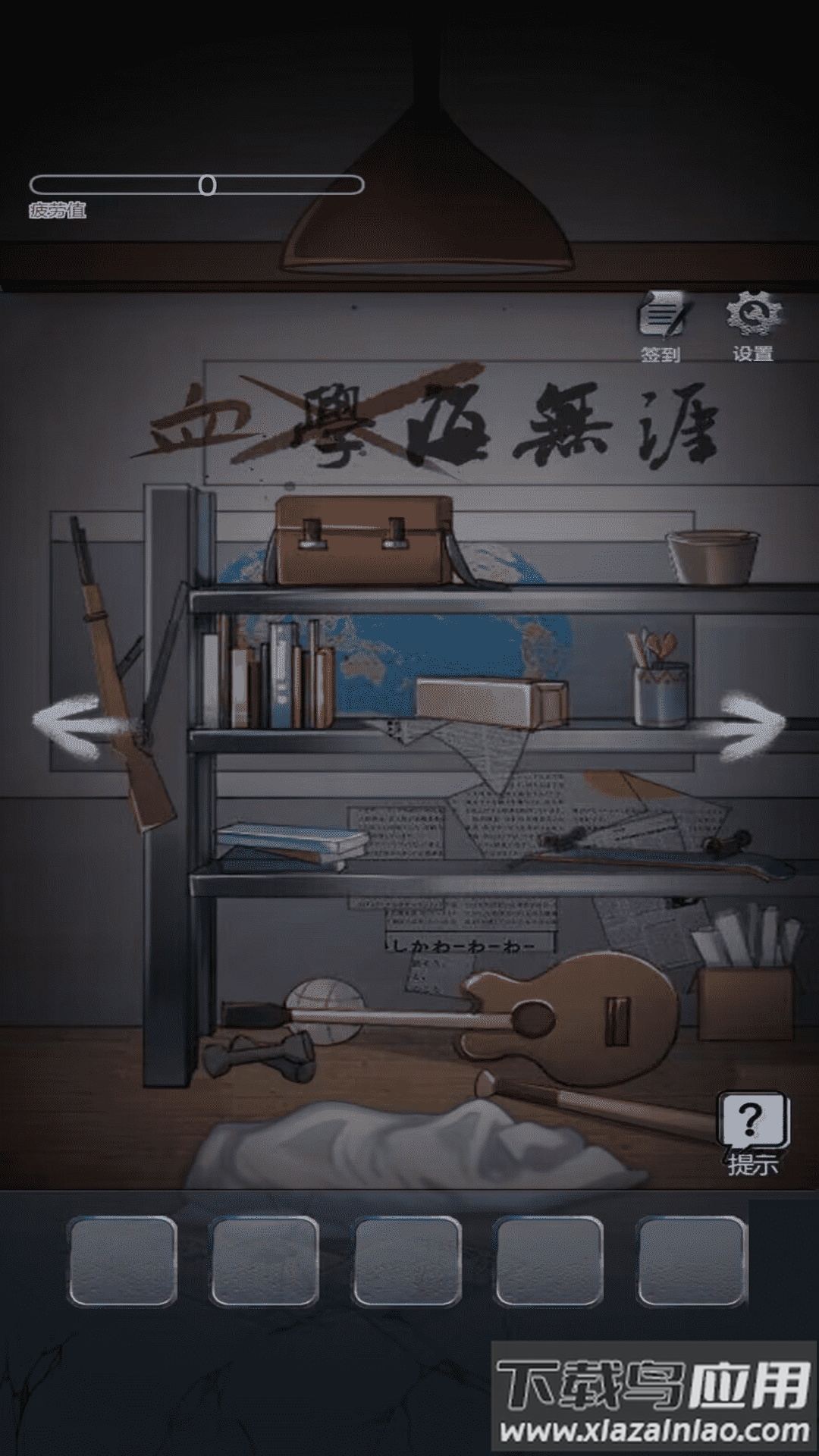
Task: Select the fourth inventory slot
Action: click(x=549, y=1262)
